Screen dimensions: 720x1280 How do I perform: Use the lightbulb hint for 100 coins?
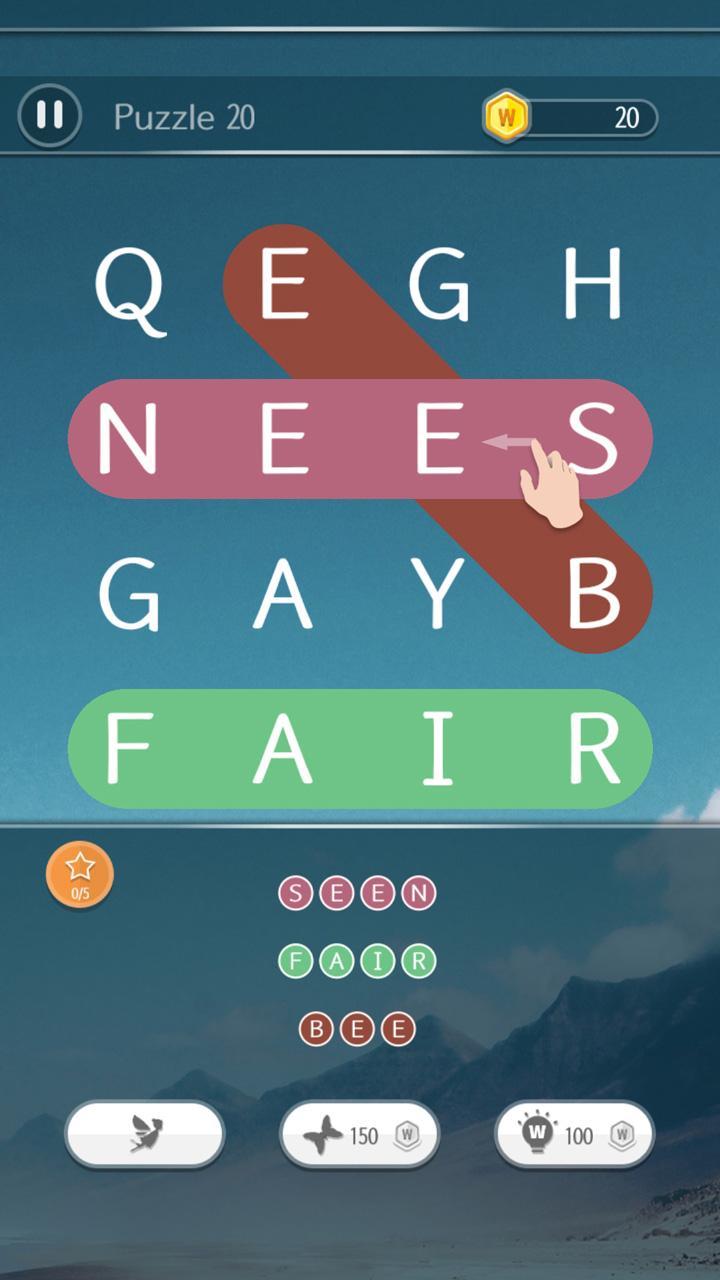click(x=574, y=1134)
